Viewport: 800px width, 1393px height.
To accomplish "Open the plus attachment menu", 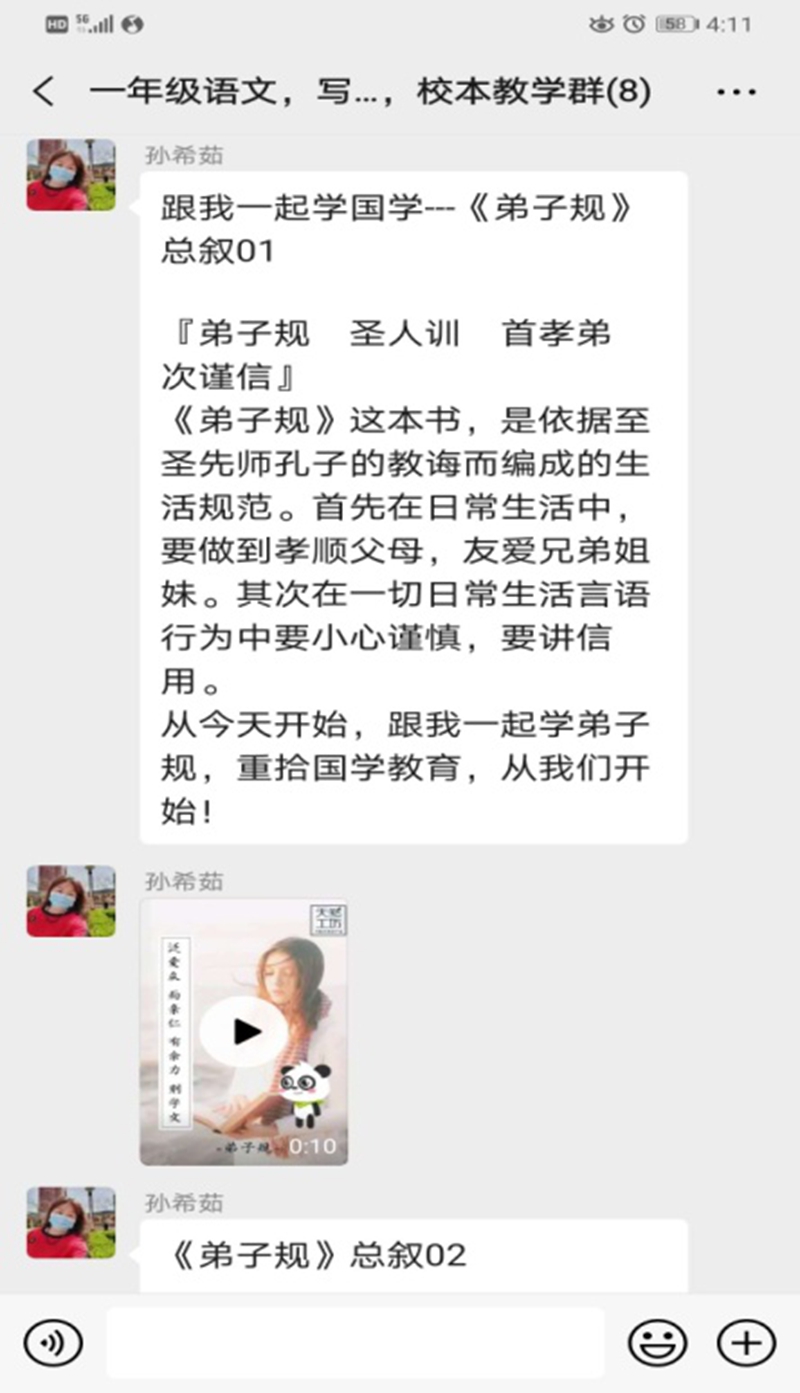I will (746, 1343).
